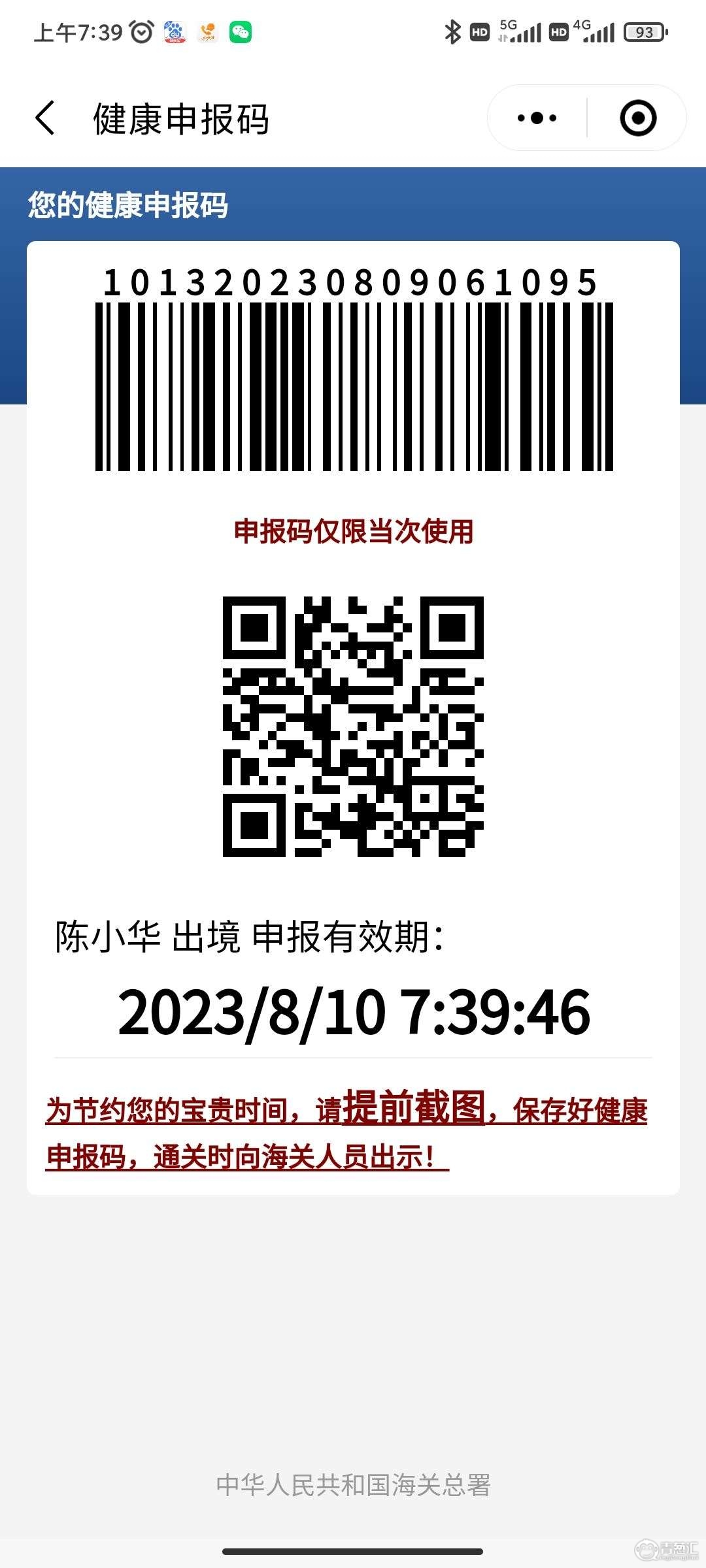Open the mini program overflow menu

[x=537, y=118]
